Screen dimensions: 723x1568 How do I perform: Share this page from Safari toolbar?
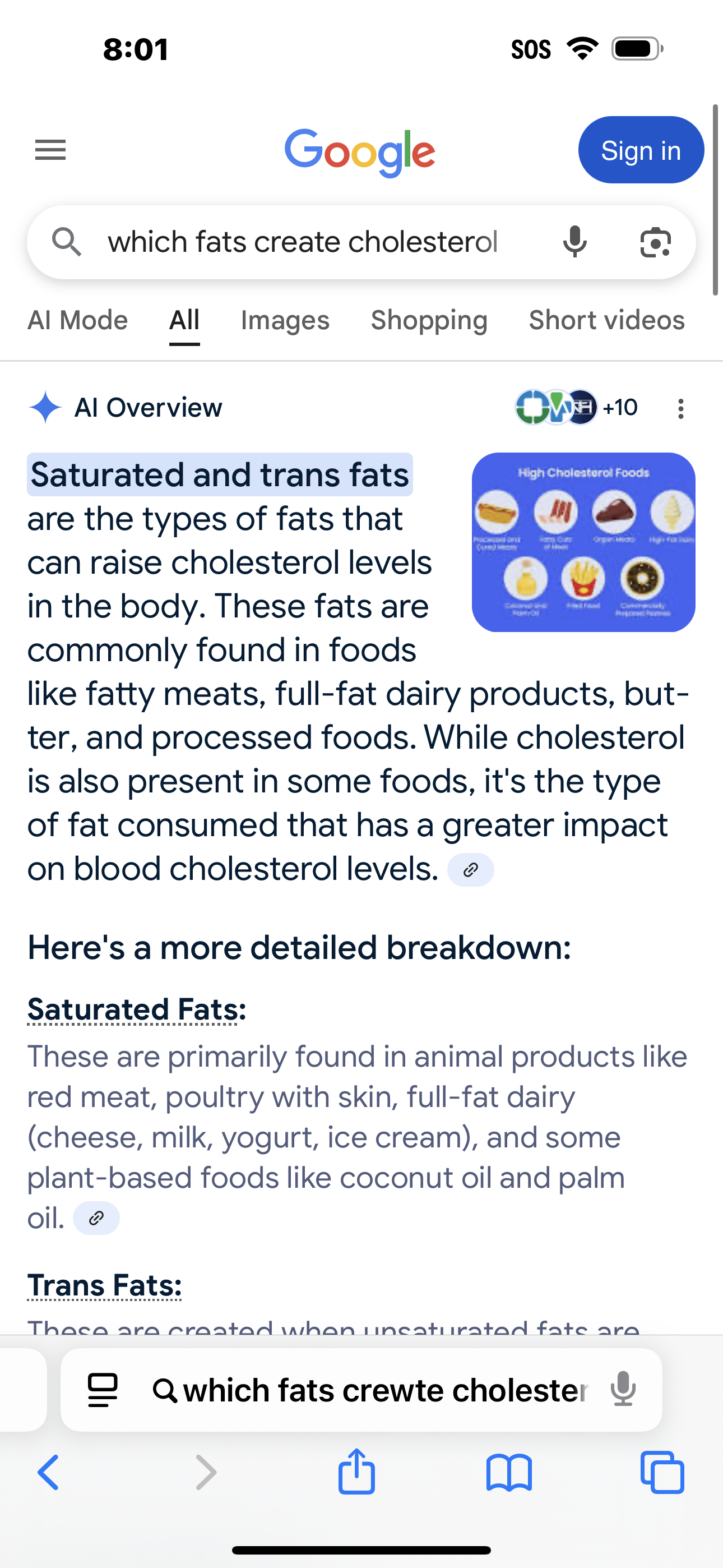[x=356, y=1472]
